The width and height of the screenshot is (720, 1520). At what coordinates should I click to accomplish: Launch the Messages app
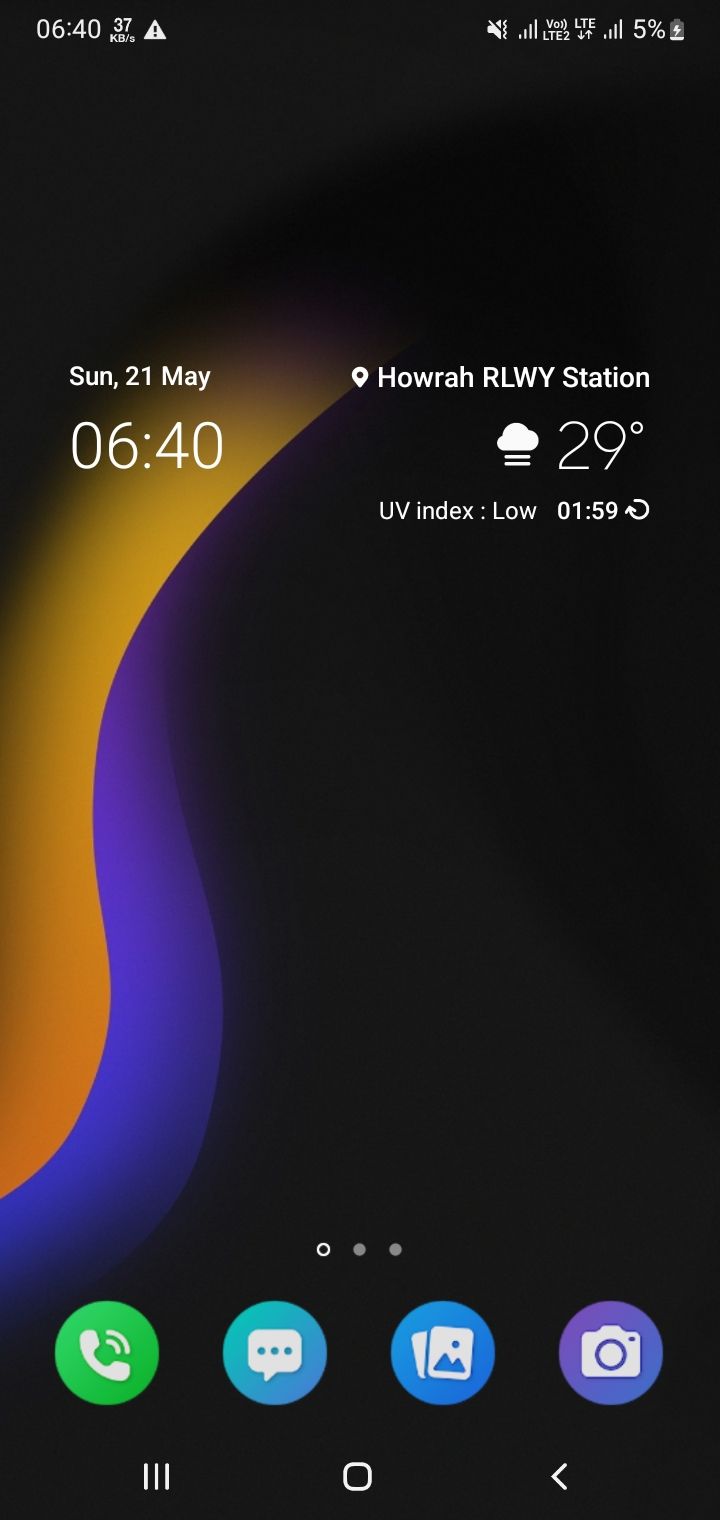275,1354
